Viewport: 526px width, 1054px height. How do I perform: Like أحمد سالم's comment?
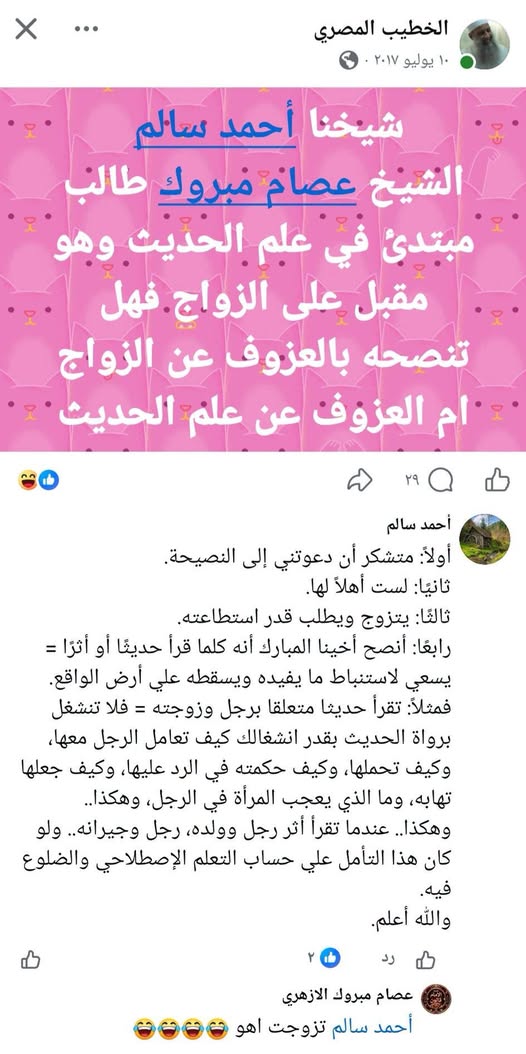coord(425,959)
